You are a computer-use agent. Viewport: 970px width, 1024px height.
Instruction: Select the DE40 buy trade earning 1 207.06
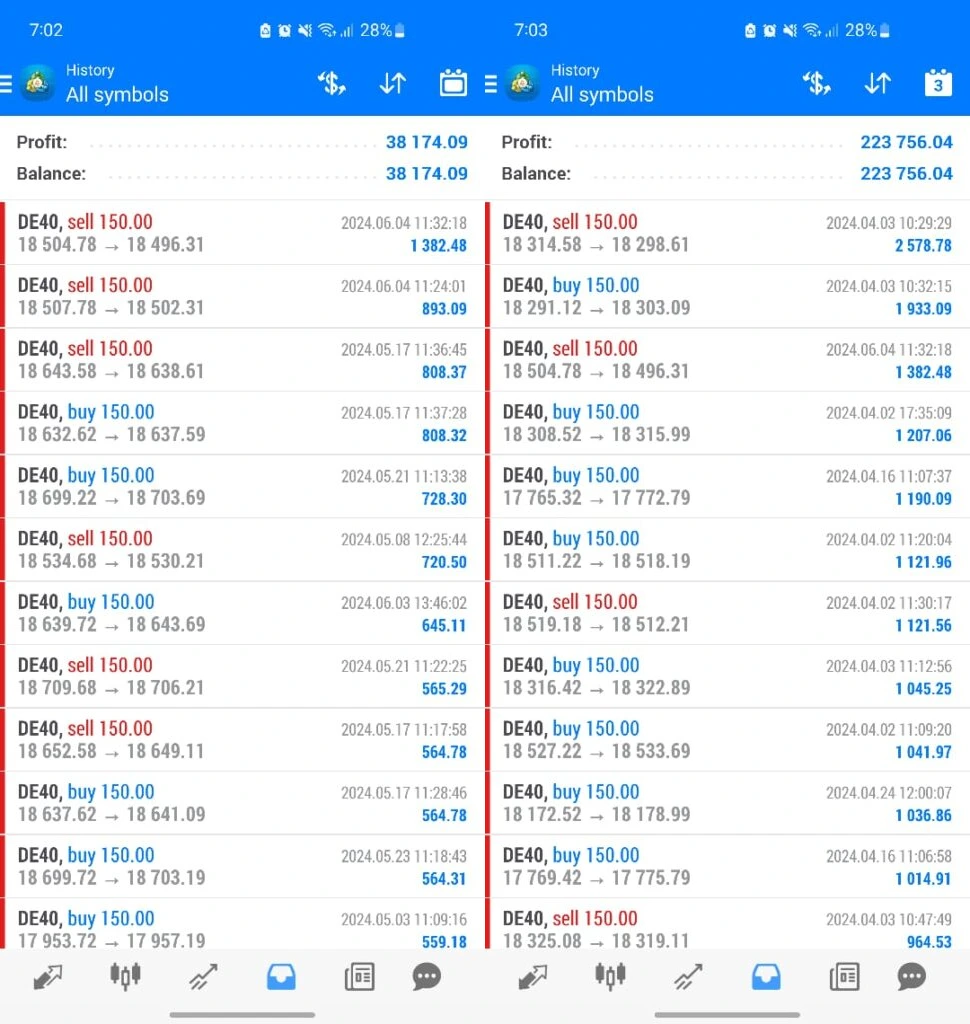click(727, 423)
